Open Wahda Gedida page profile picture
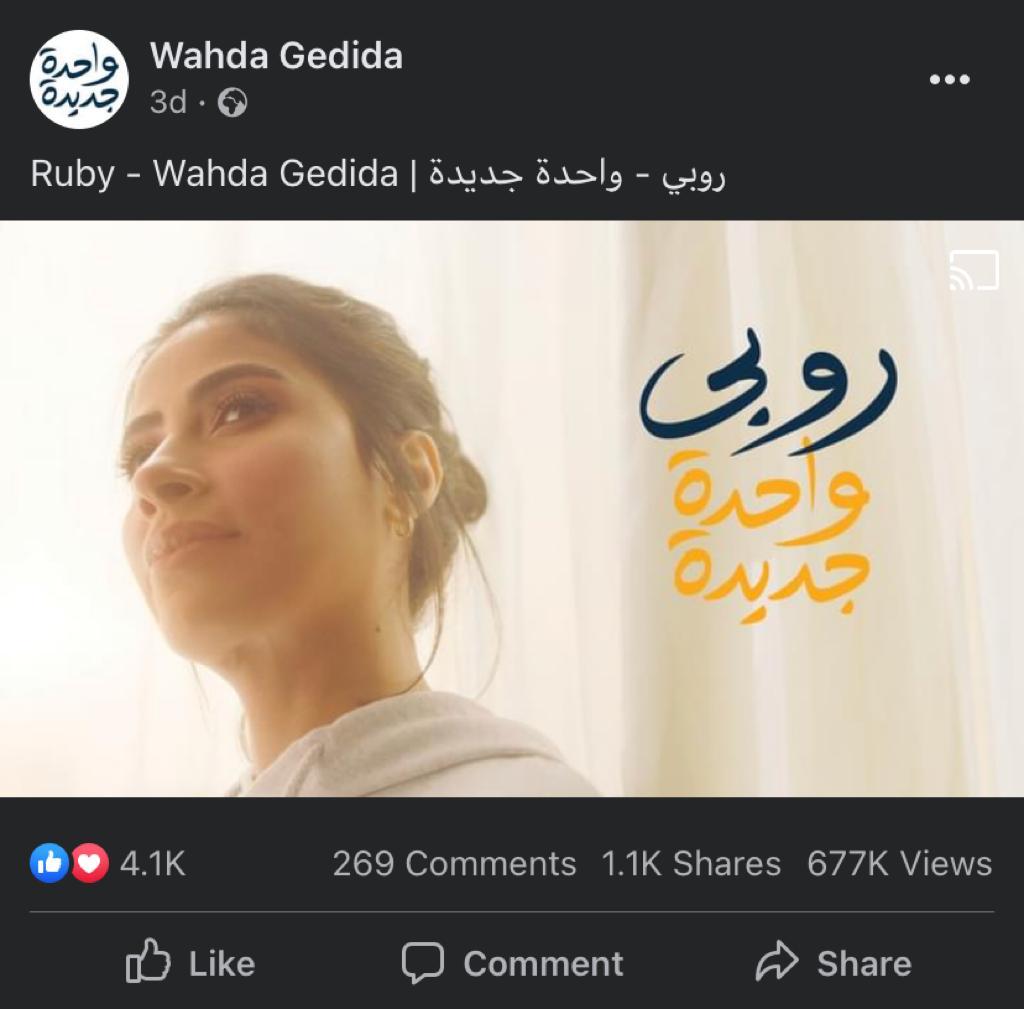The height and width of the screenshot is (1009, 1024). [x=80, y=79]
